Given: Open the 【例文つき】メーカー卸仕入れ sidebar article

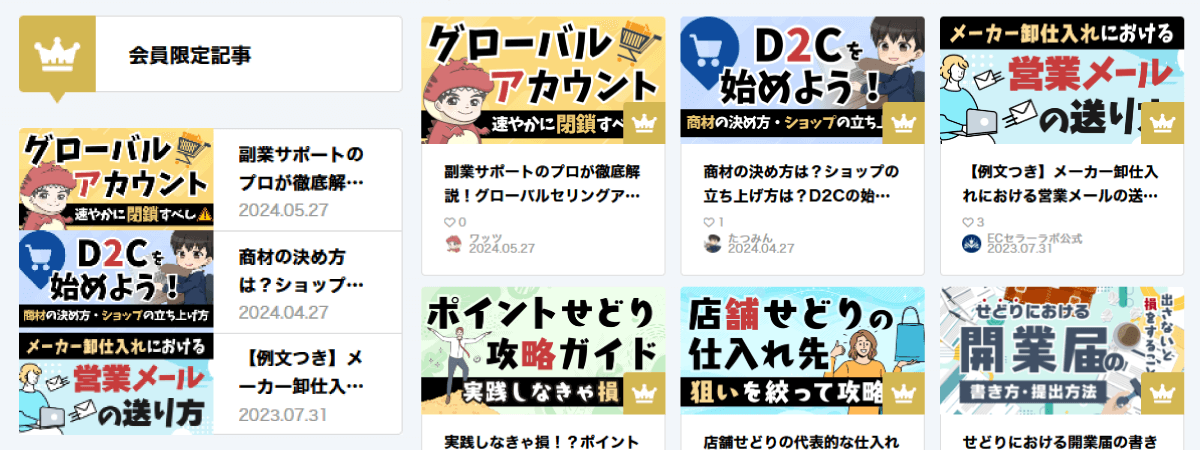Looking at the screenshot, I should pos(300,371).
